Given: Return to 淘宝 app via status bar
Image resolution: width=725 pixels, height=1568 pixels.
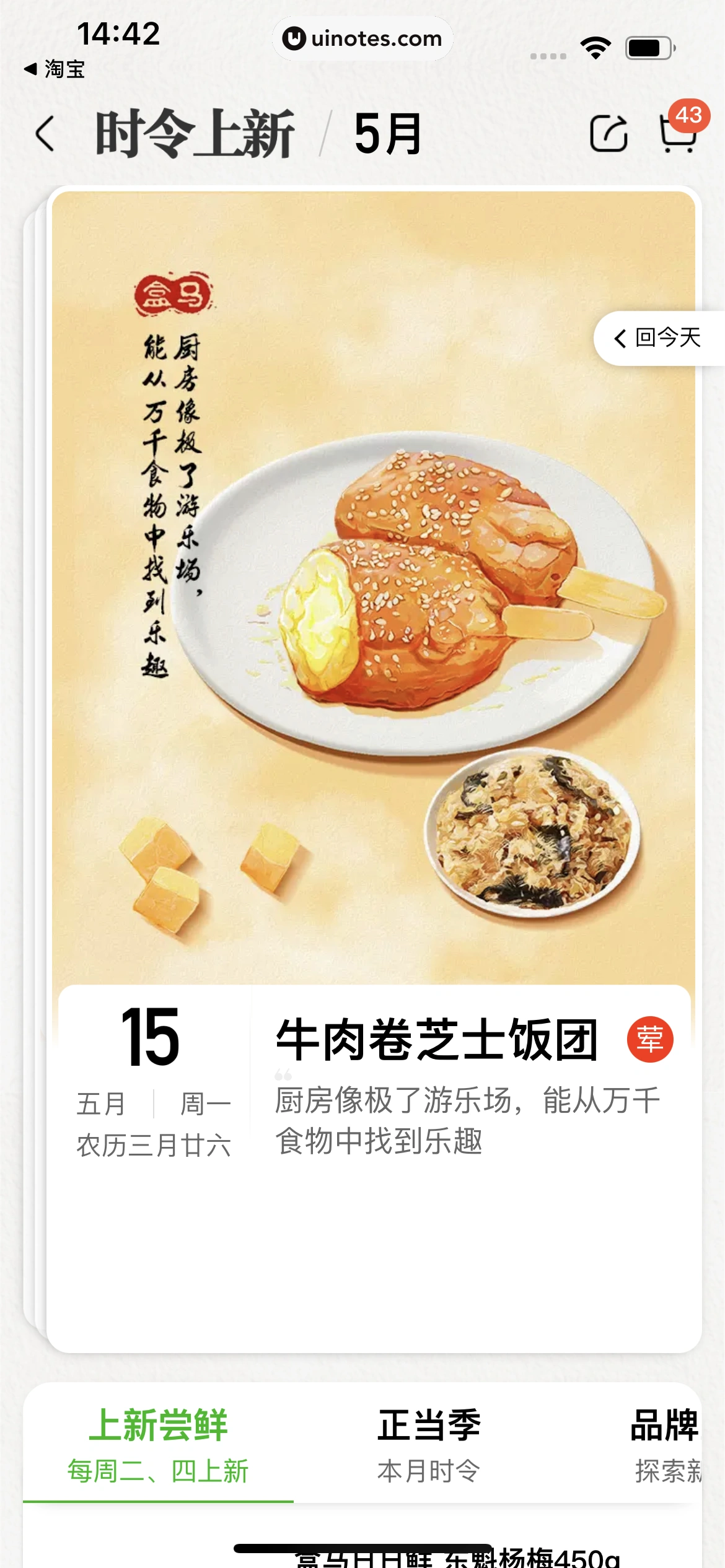Looking at the screenshot, I should click(55, 69).
